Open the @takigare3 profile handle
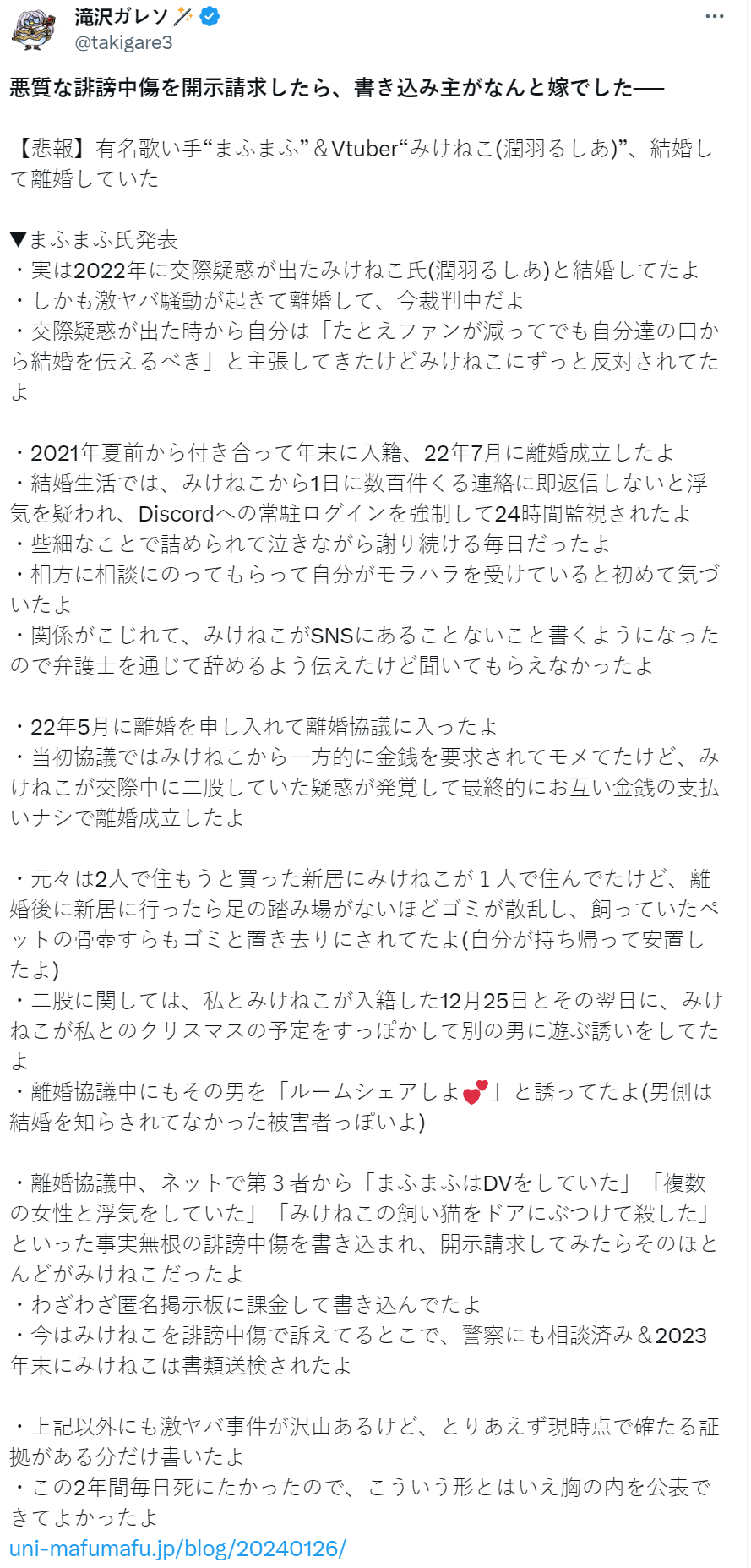 (123, 41)
